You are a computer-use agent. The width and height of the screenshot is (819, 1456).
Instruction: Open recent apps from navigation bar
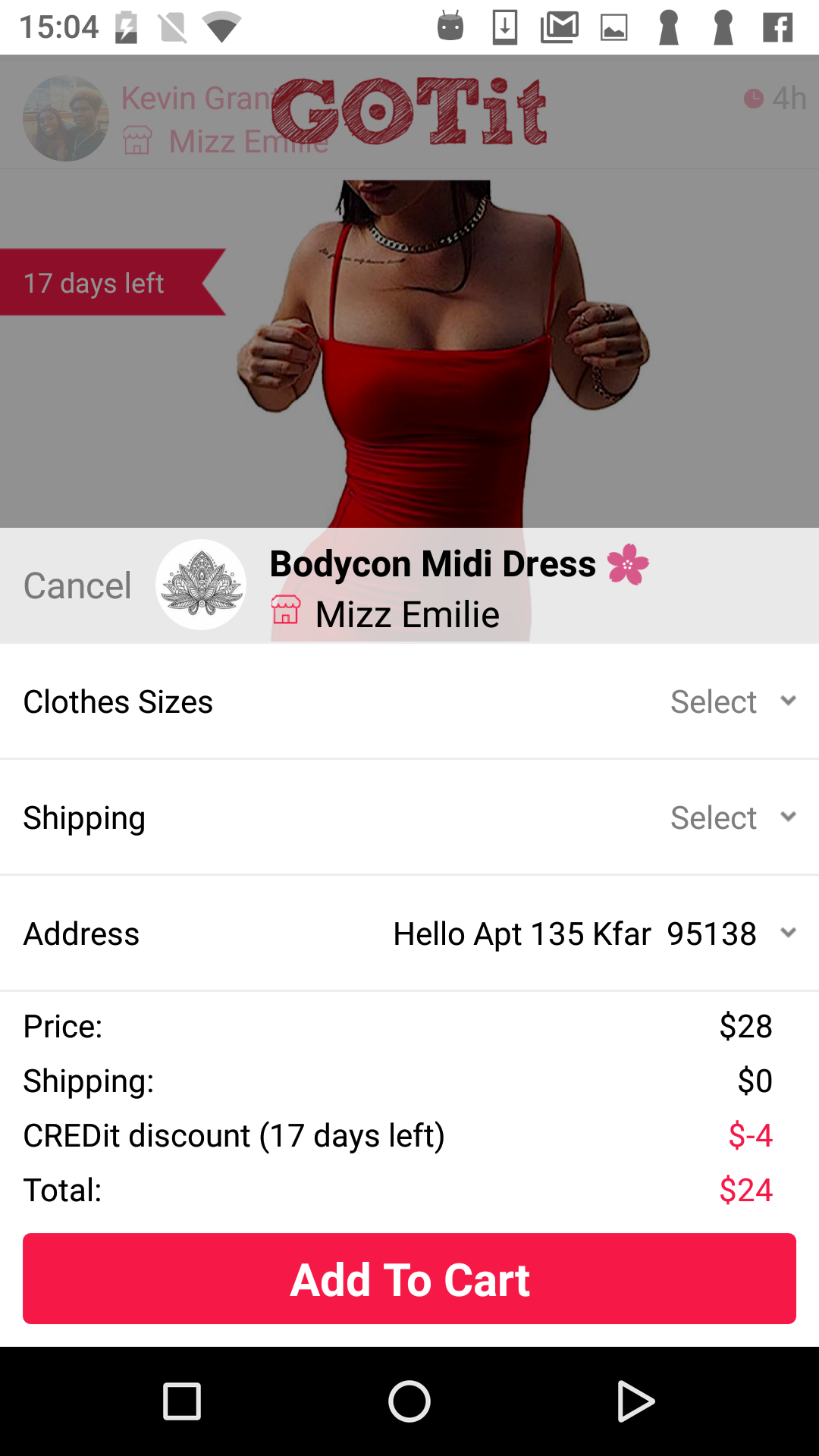[x=182, y=1401]
